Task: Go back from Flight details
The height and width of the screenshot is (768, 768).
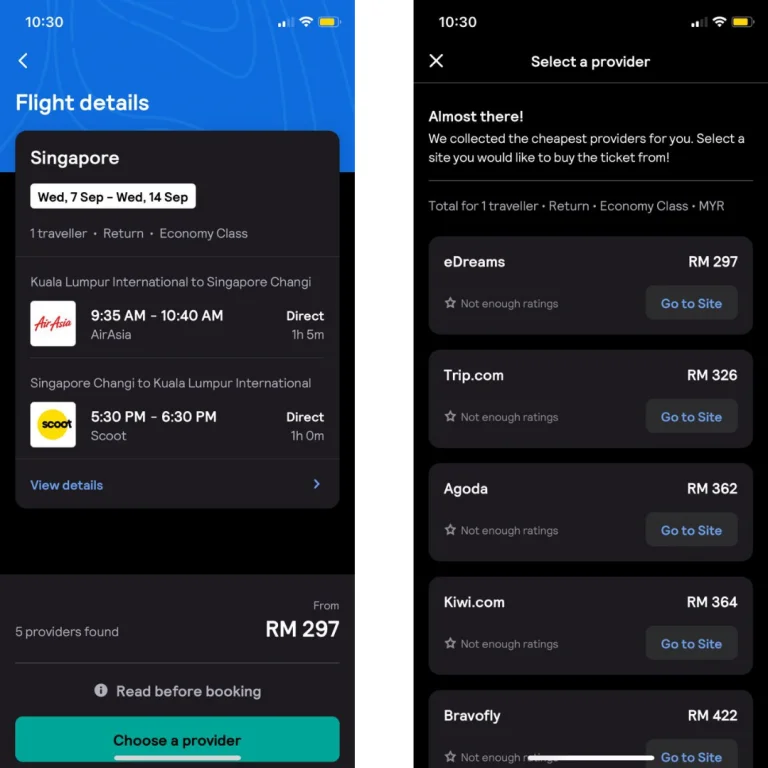Action: pos(23,61)
